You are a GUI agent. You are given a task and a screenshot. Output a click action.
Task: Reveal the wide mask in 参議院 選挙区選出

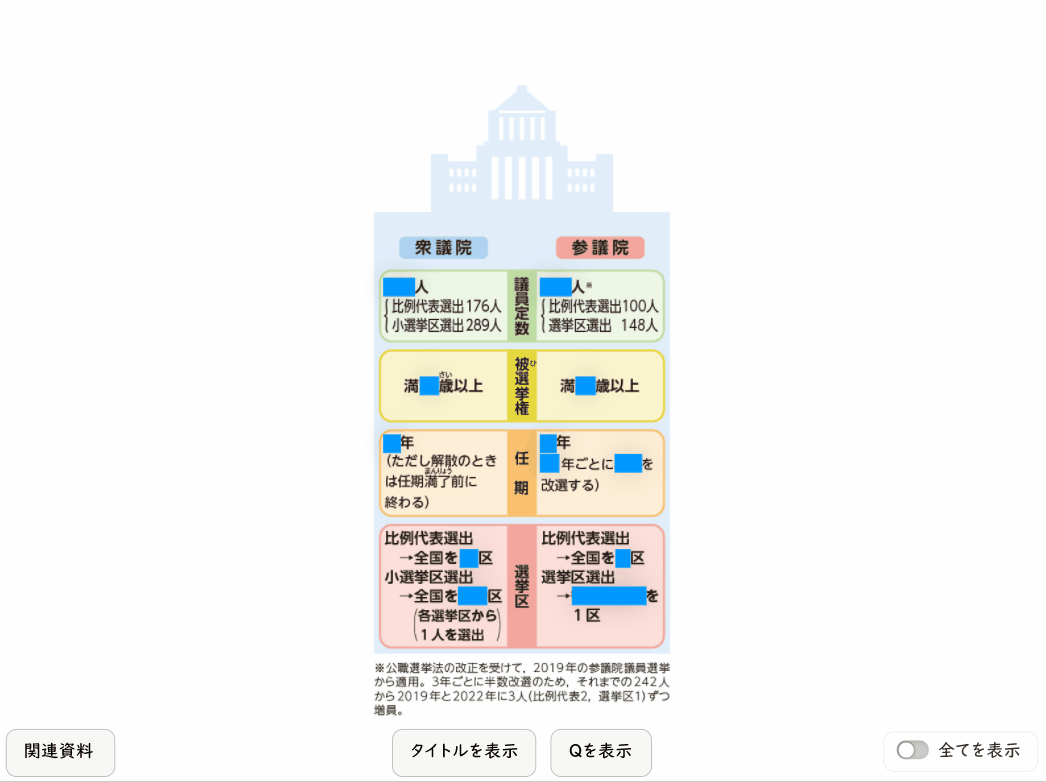(x=609, y=596)
